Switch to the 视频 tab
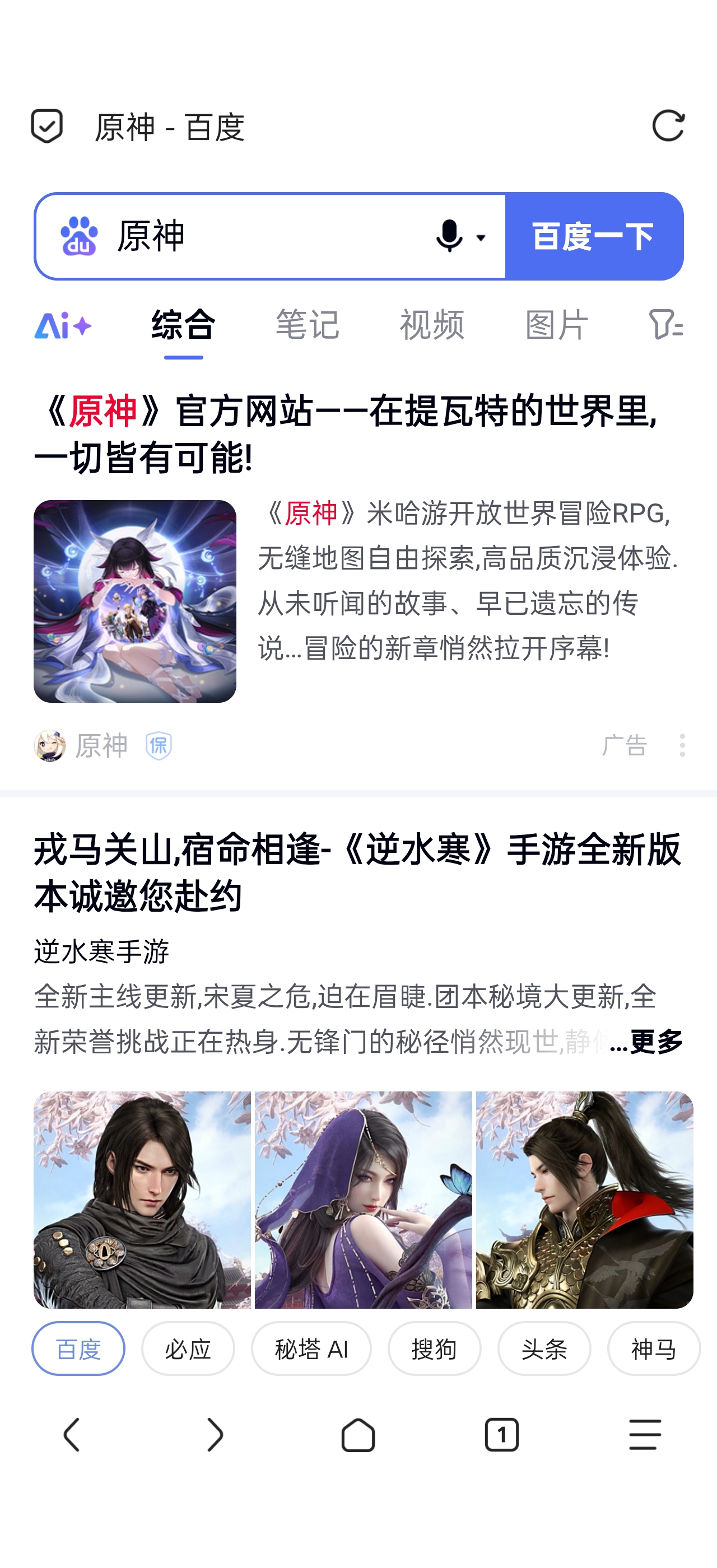 point(431,325)
